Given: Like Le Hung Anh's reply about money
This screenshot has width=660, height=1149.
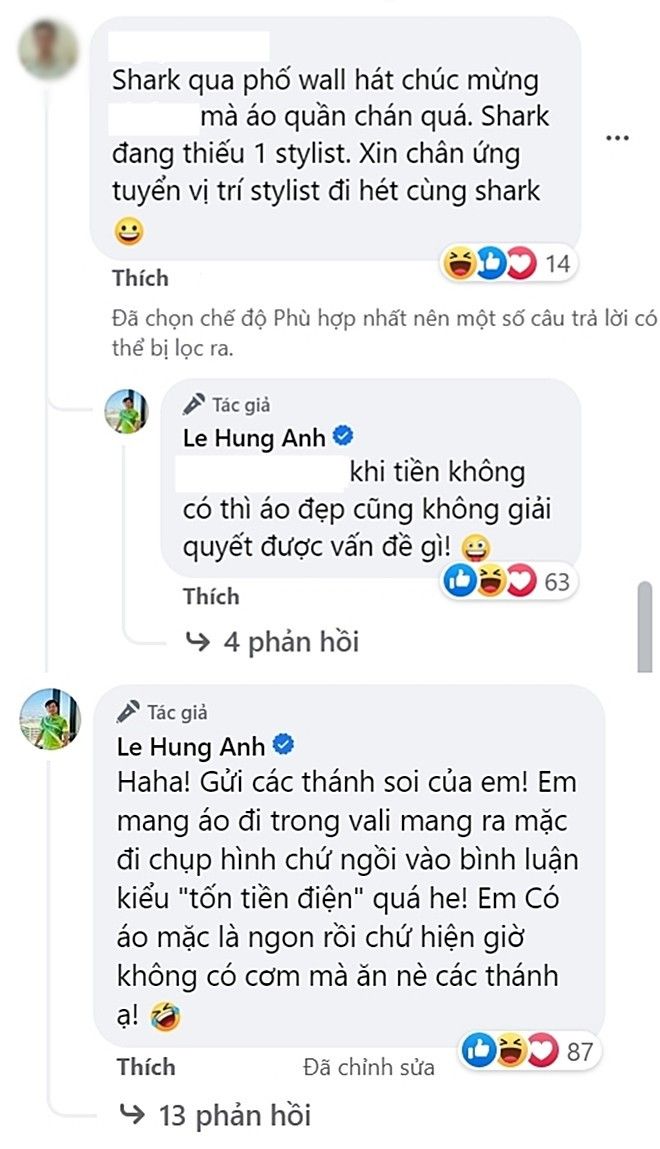Looking at the screenshot, I should click(x=211, y=596).
